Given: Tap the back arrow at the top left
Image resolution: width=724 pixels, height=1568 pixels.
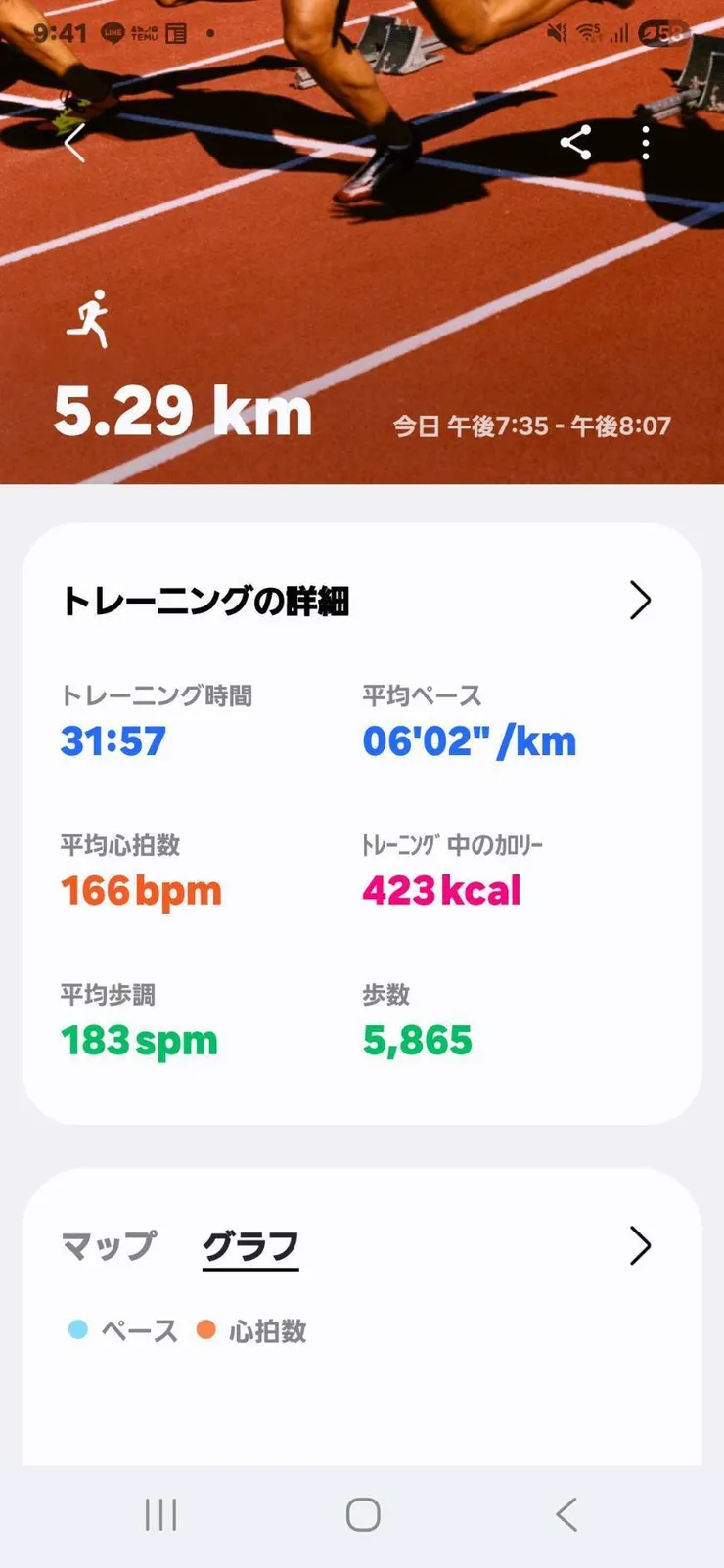Looking at the screenshot, I should 74,143.
